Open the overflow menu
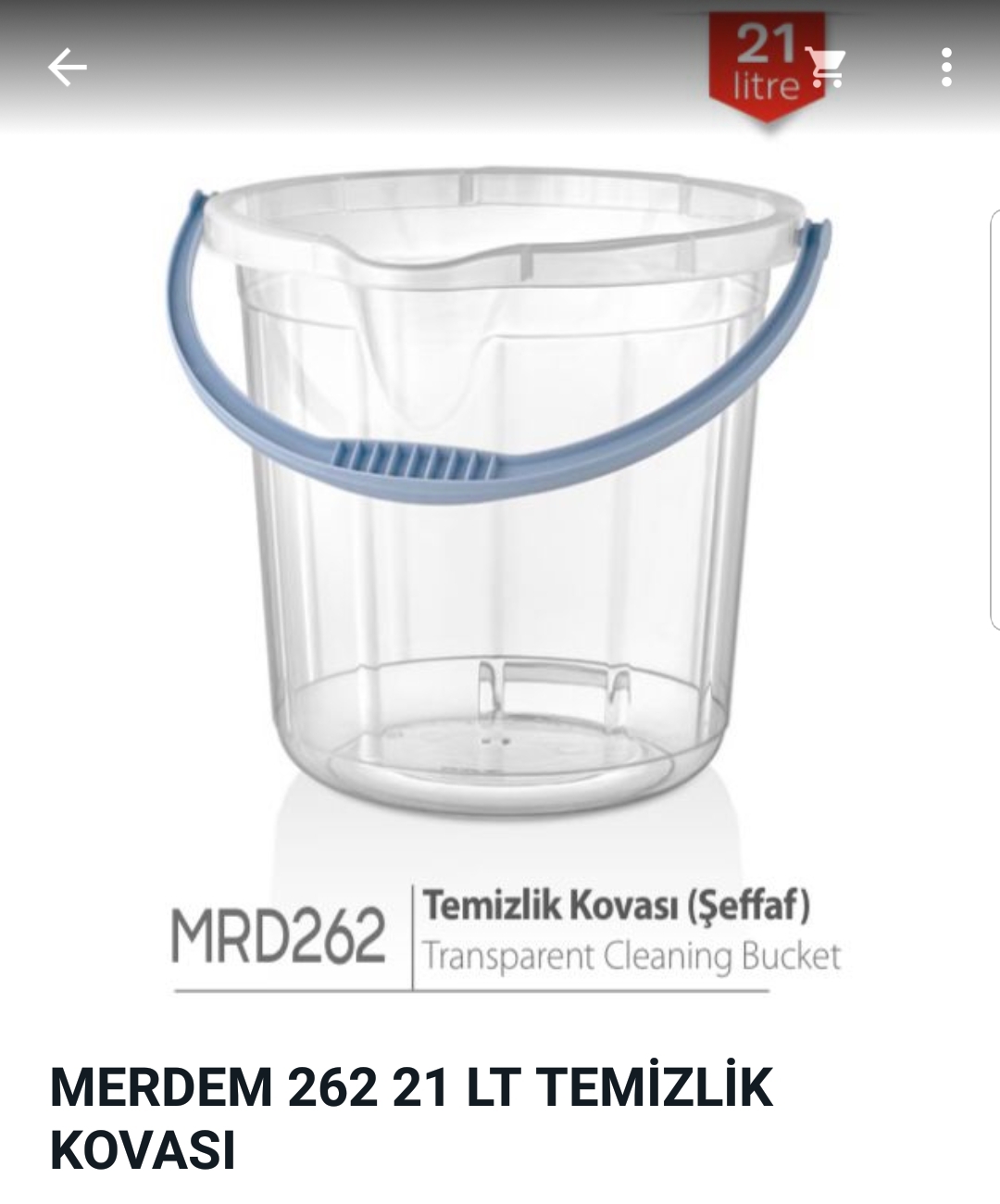The height and width of the screenshot is (1204, 1000). 945,68
